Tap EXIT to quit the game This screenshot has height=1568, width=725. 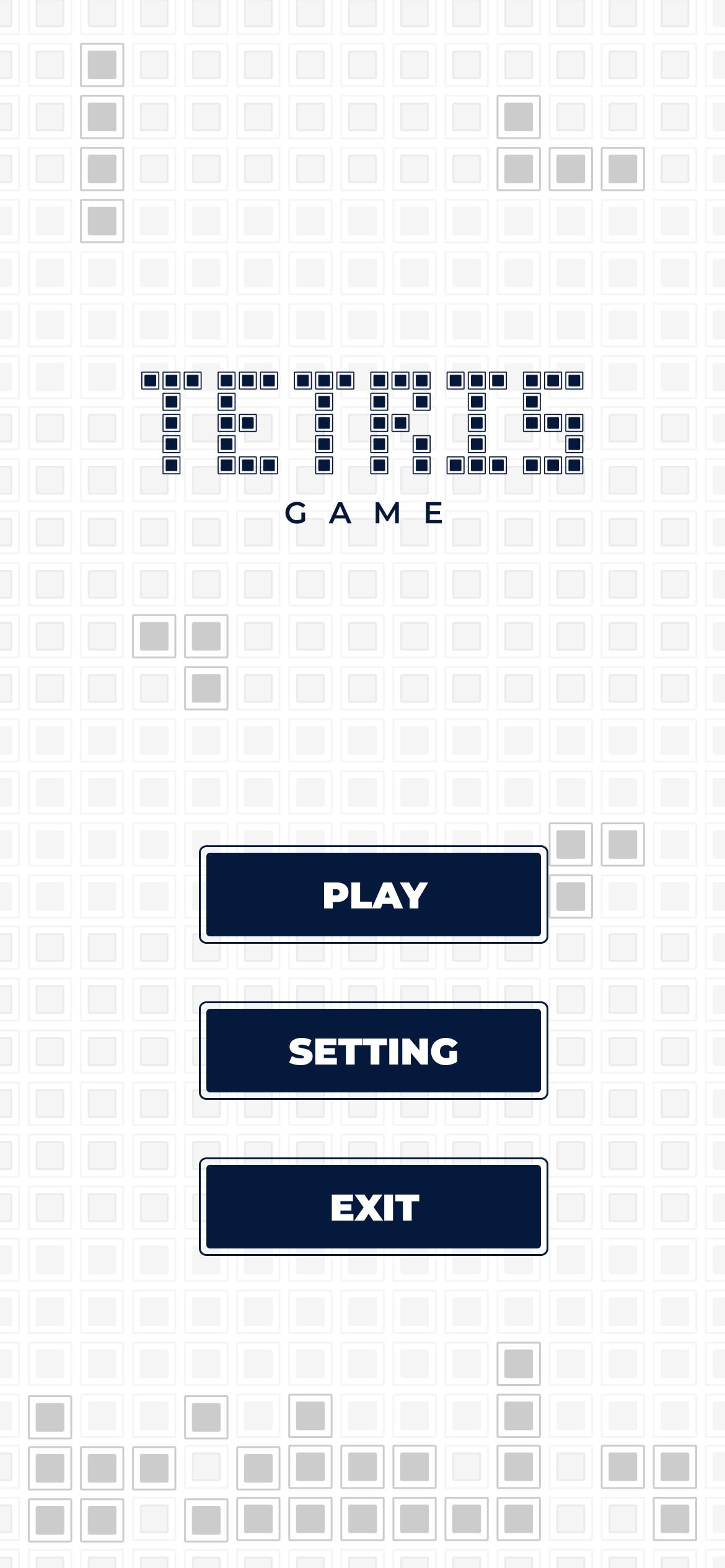pos(374,1206)
